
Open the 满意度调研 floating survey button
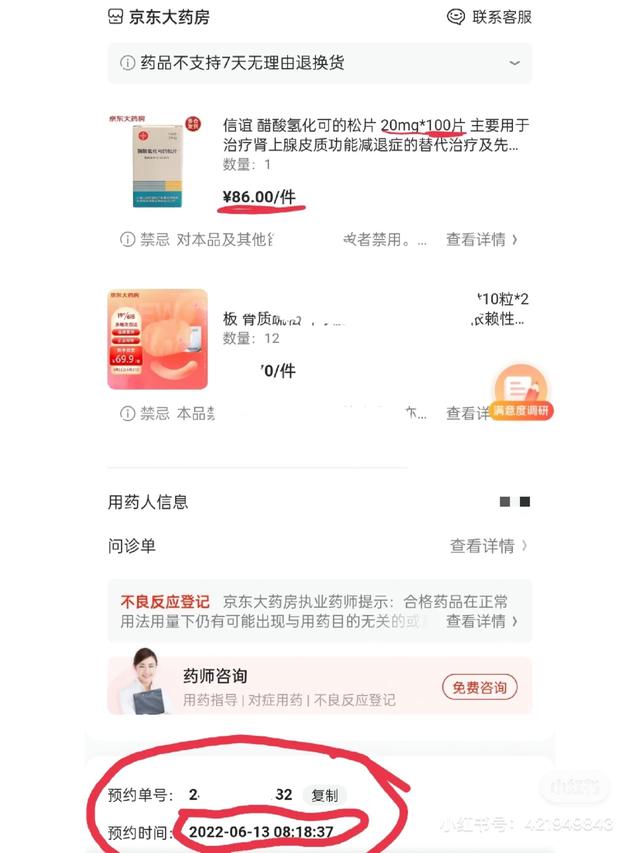point(520,392)
